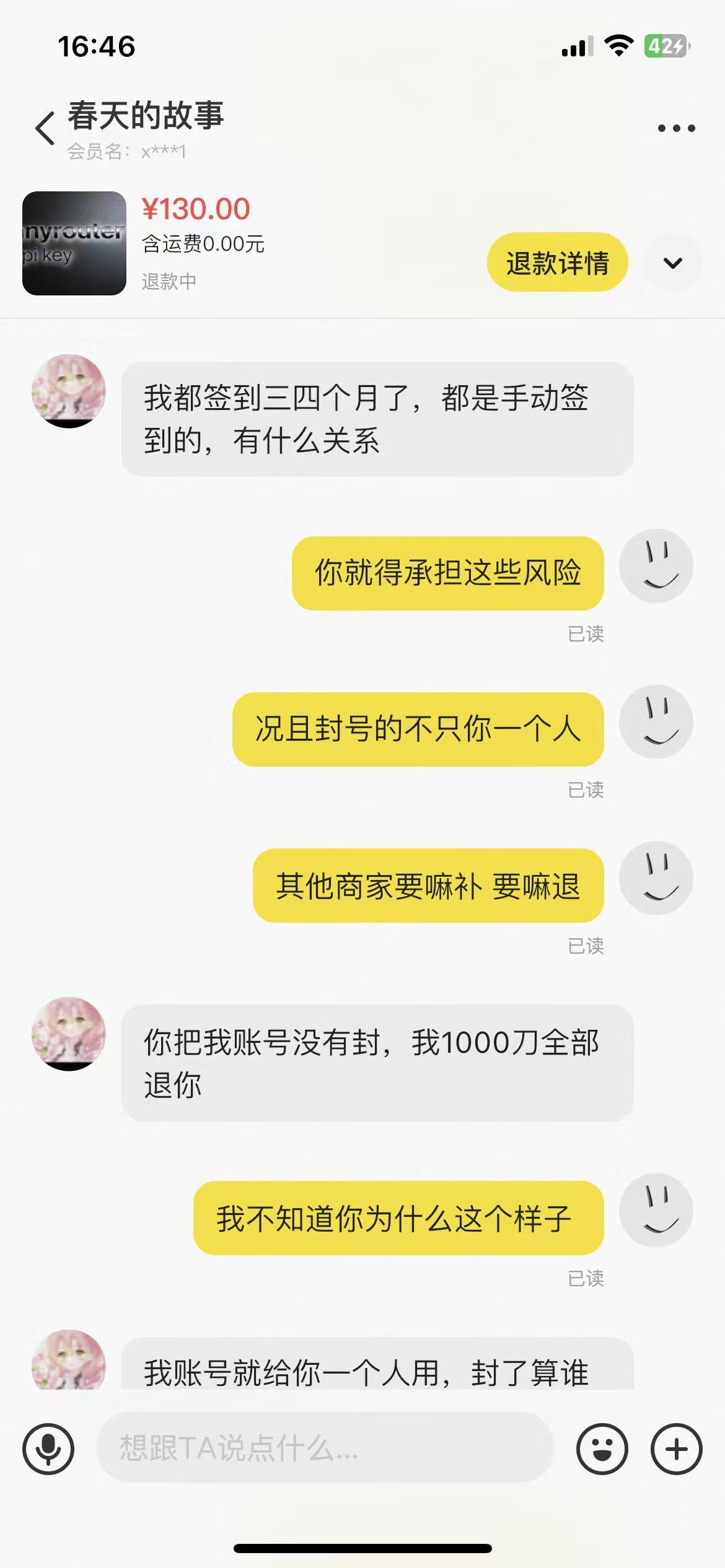This screenshot has width=725, height=1568.
Task: Open the three-dot overflow menu
Action: tap(676, 128)
